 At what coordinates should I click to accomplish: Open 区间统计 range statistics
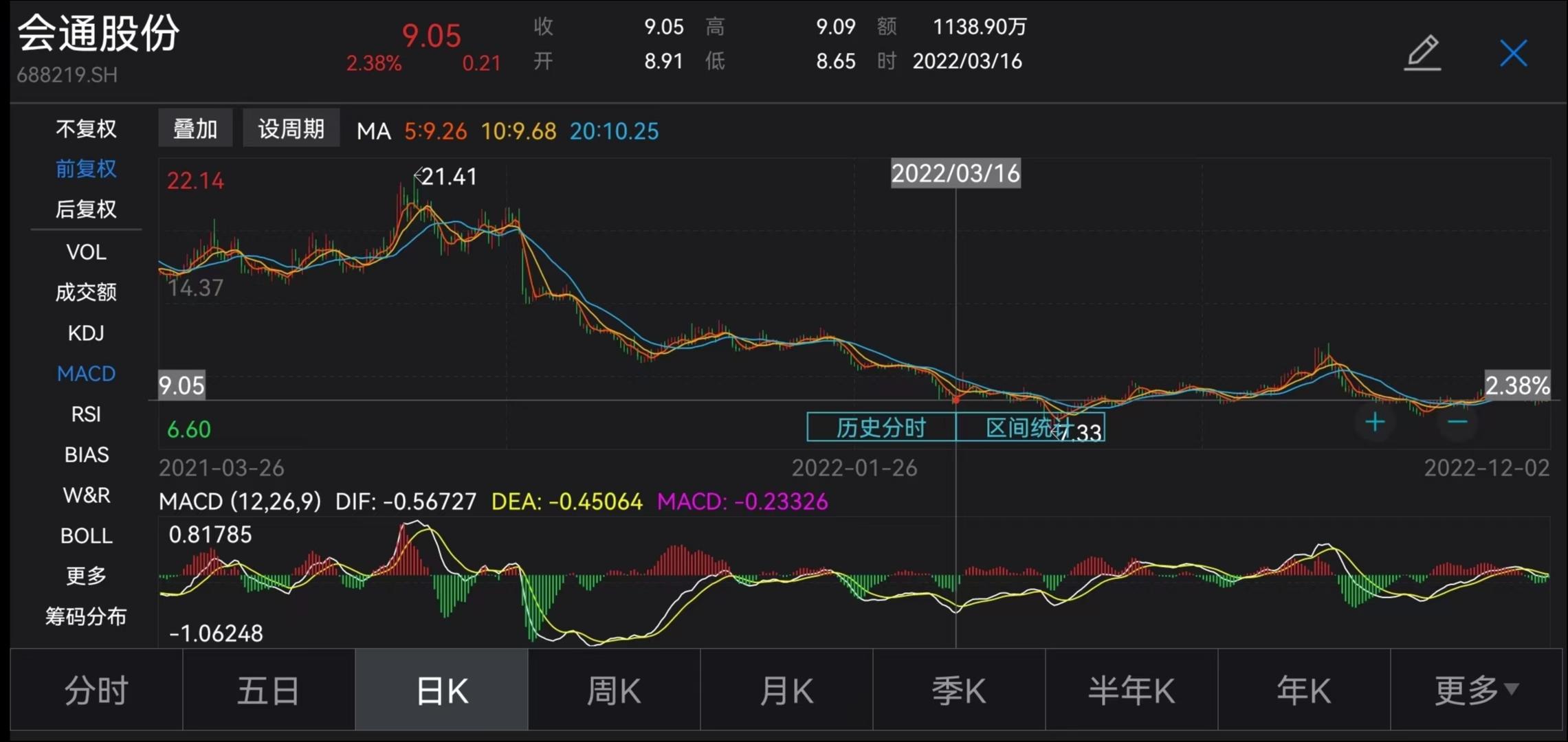coord(1029,427)
